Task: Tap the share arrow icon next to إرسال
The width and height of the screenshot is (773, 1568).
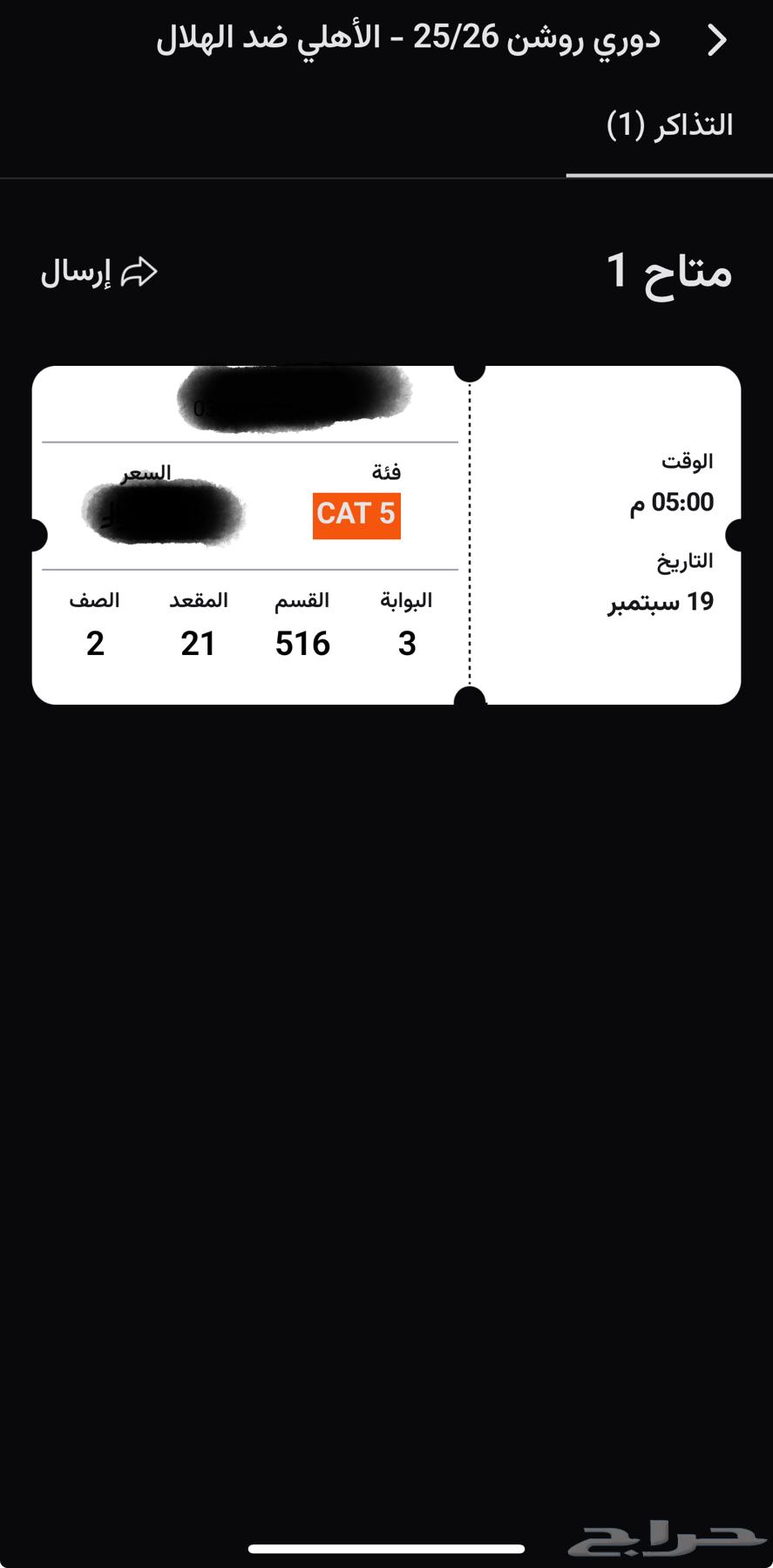Action: tap(139, 272)
